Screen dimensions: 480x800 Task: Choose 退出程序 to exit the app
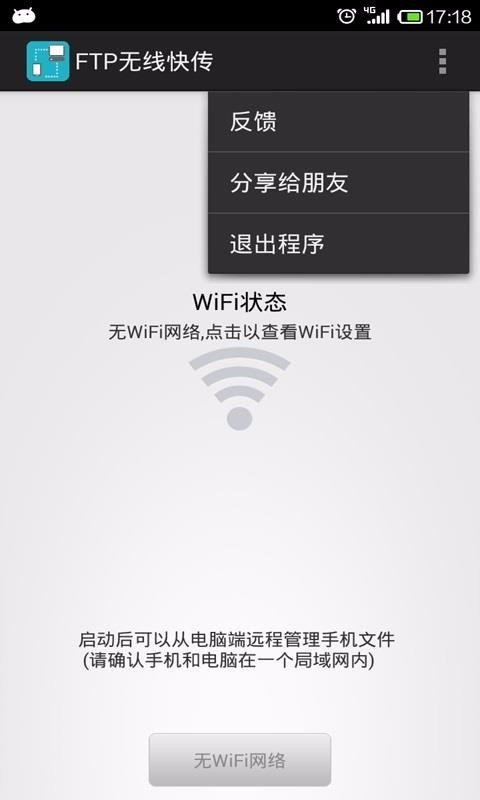[x=338, y=244]
